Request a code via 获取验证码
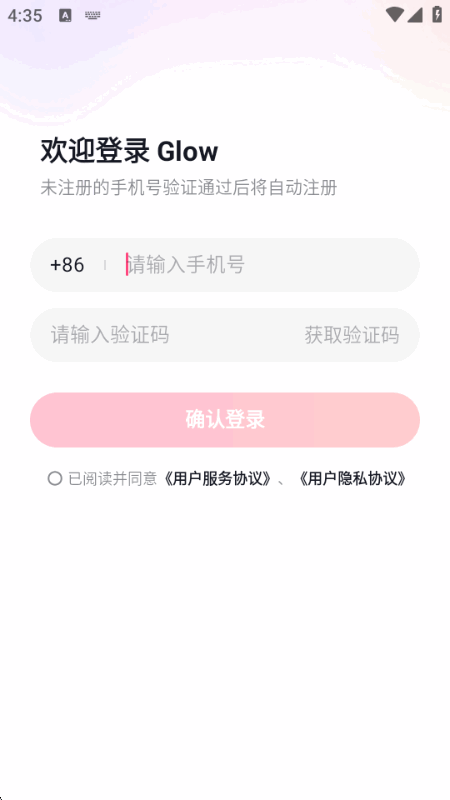The height and width of the screenshot is (800, 450). click(352, 335)
